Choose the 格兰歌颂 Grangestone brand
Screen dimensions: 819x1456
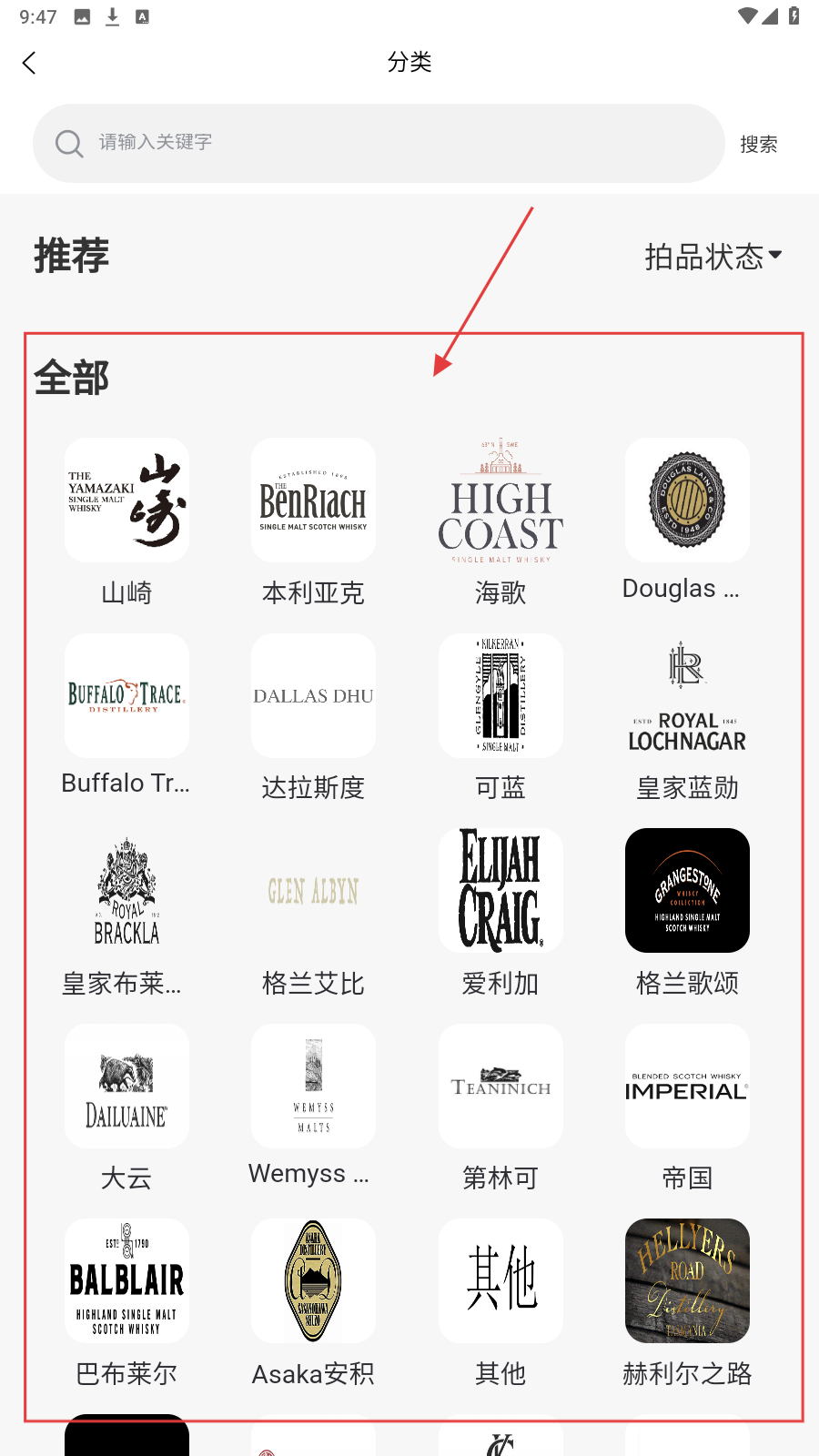(687, 891)
